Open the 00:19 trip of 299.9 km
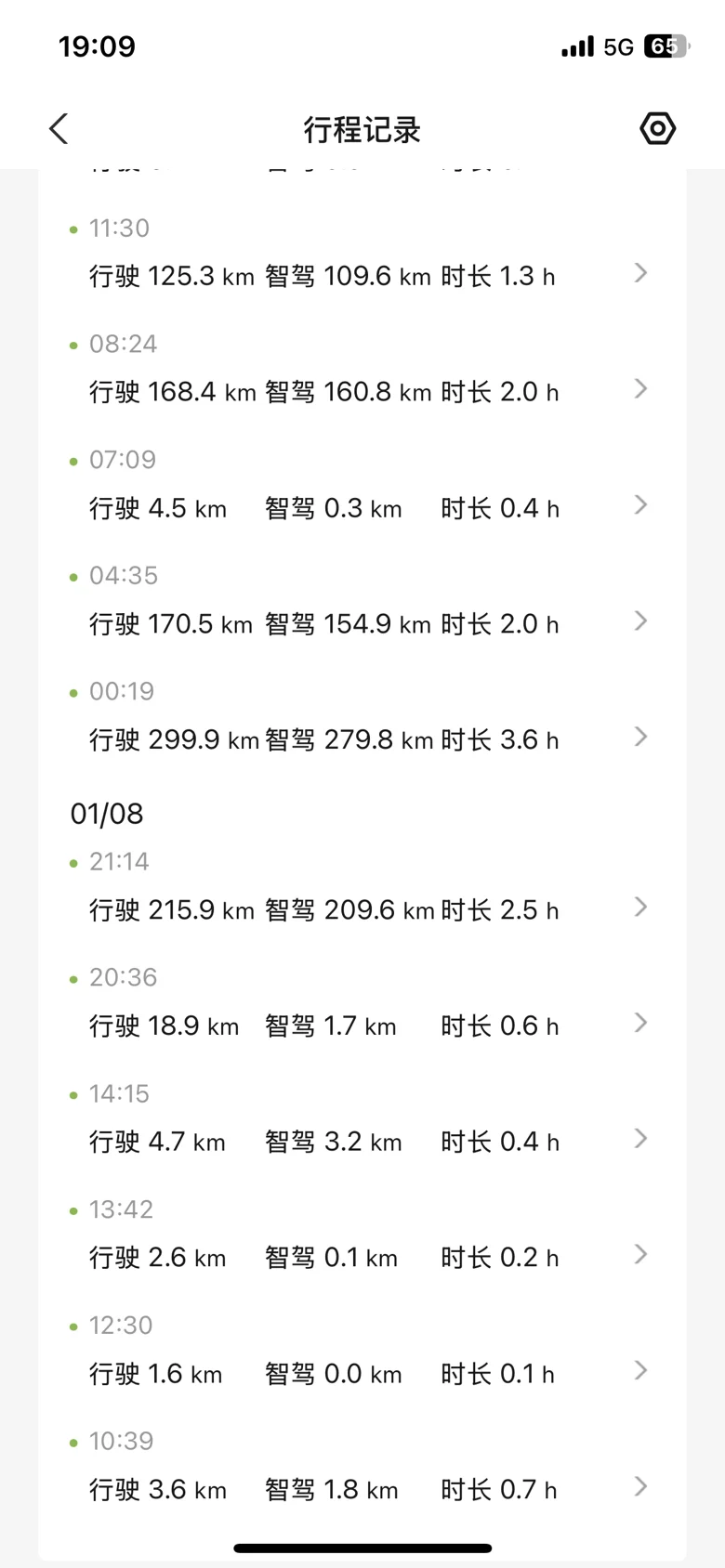The image size is (725, 1568). [362, 718]
